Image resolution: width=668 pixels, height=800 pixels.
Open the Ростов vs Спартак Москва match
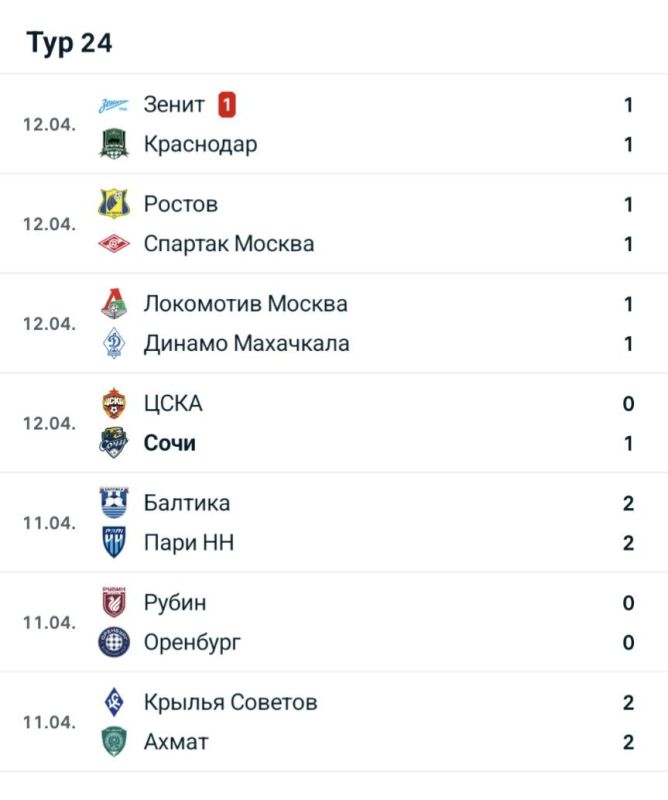[x=334, y=224]
